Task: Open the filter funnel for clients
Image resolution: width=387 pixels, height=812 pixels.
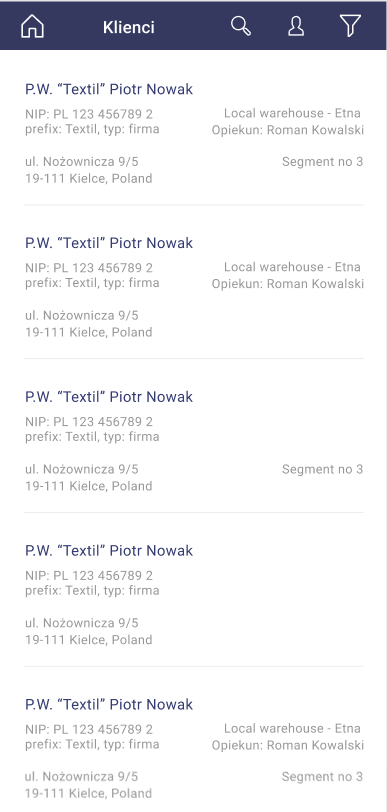Action: pos(350,25)
